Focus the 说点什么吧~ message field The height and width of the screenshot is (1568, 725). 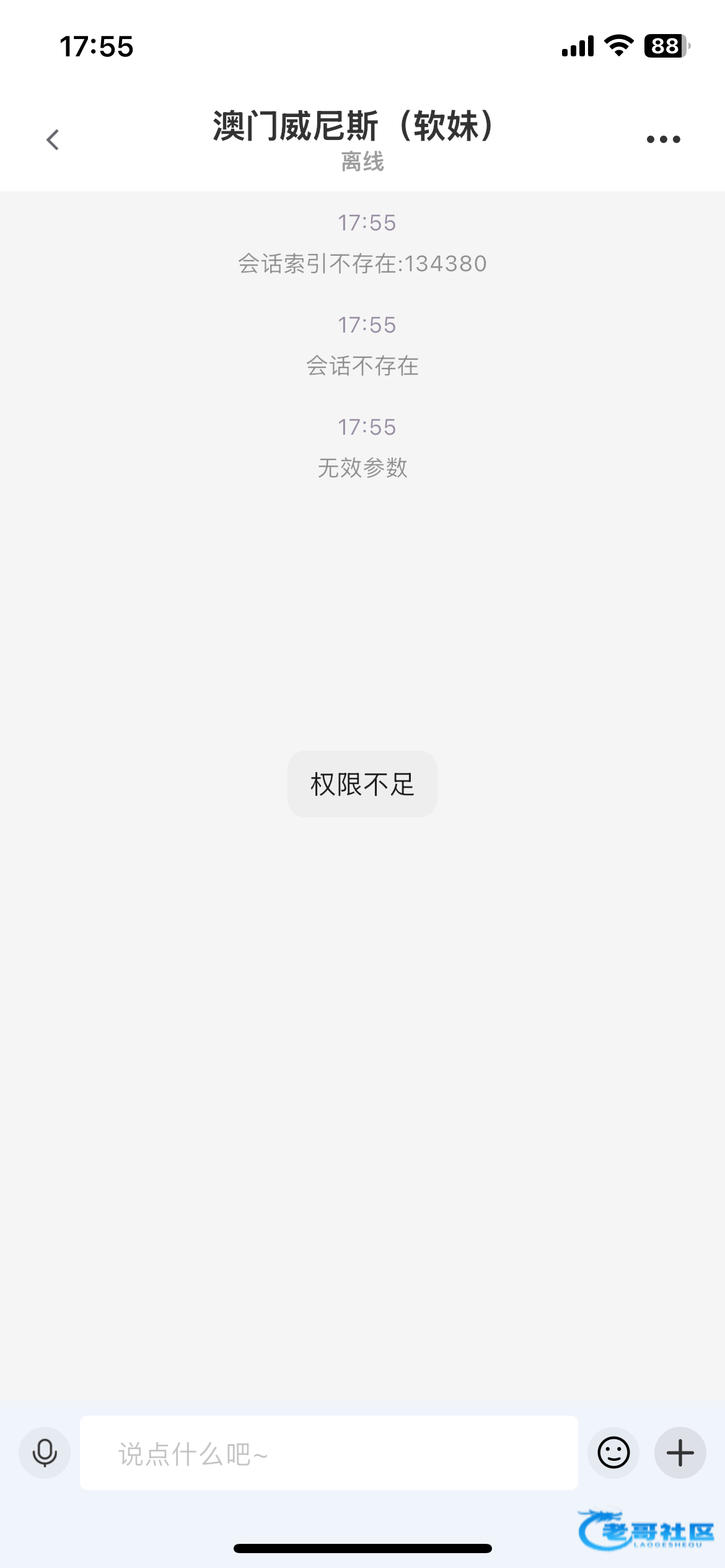(328, 1453)
